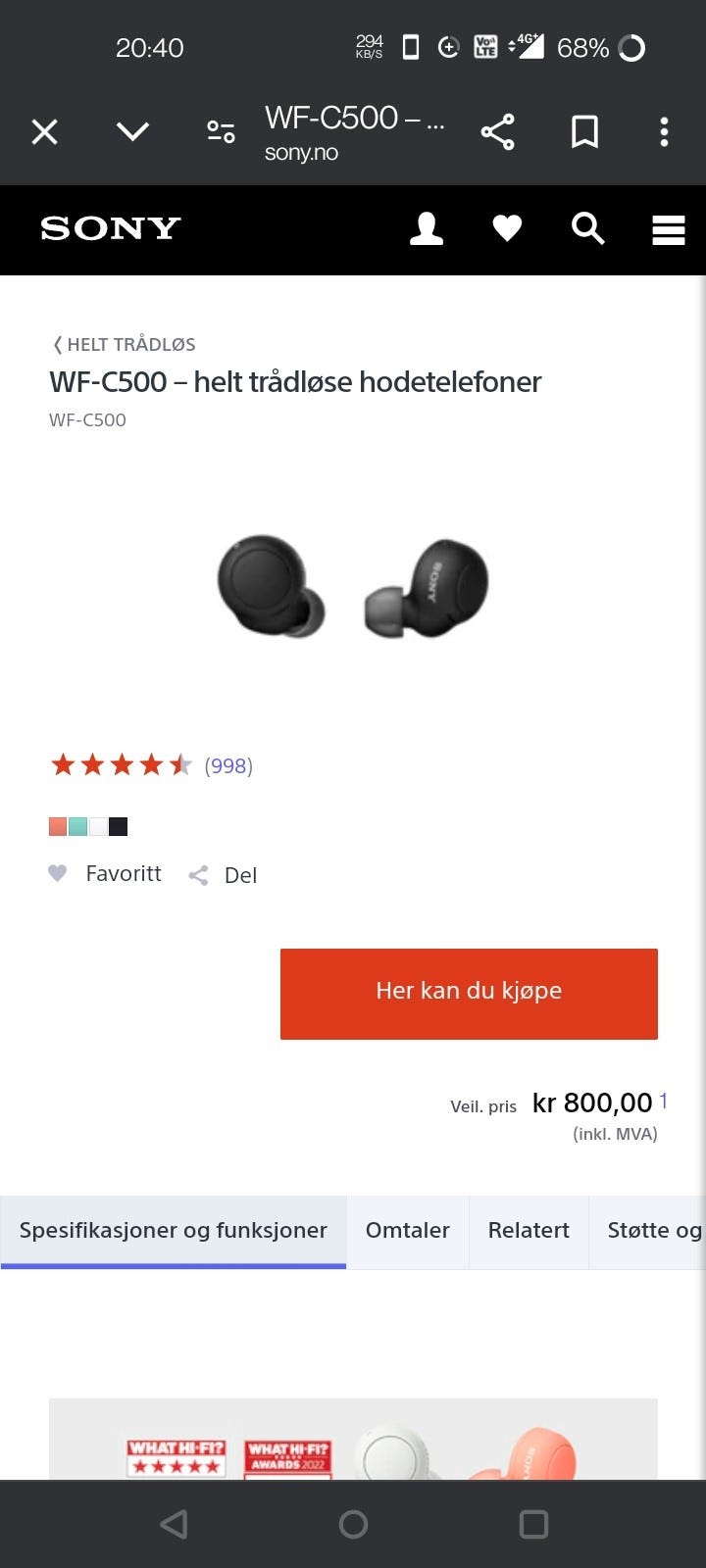Switch to the Omtaler tab
This screenshot has height=1568, width=706.
point(408,1231)
